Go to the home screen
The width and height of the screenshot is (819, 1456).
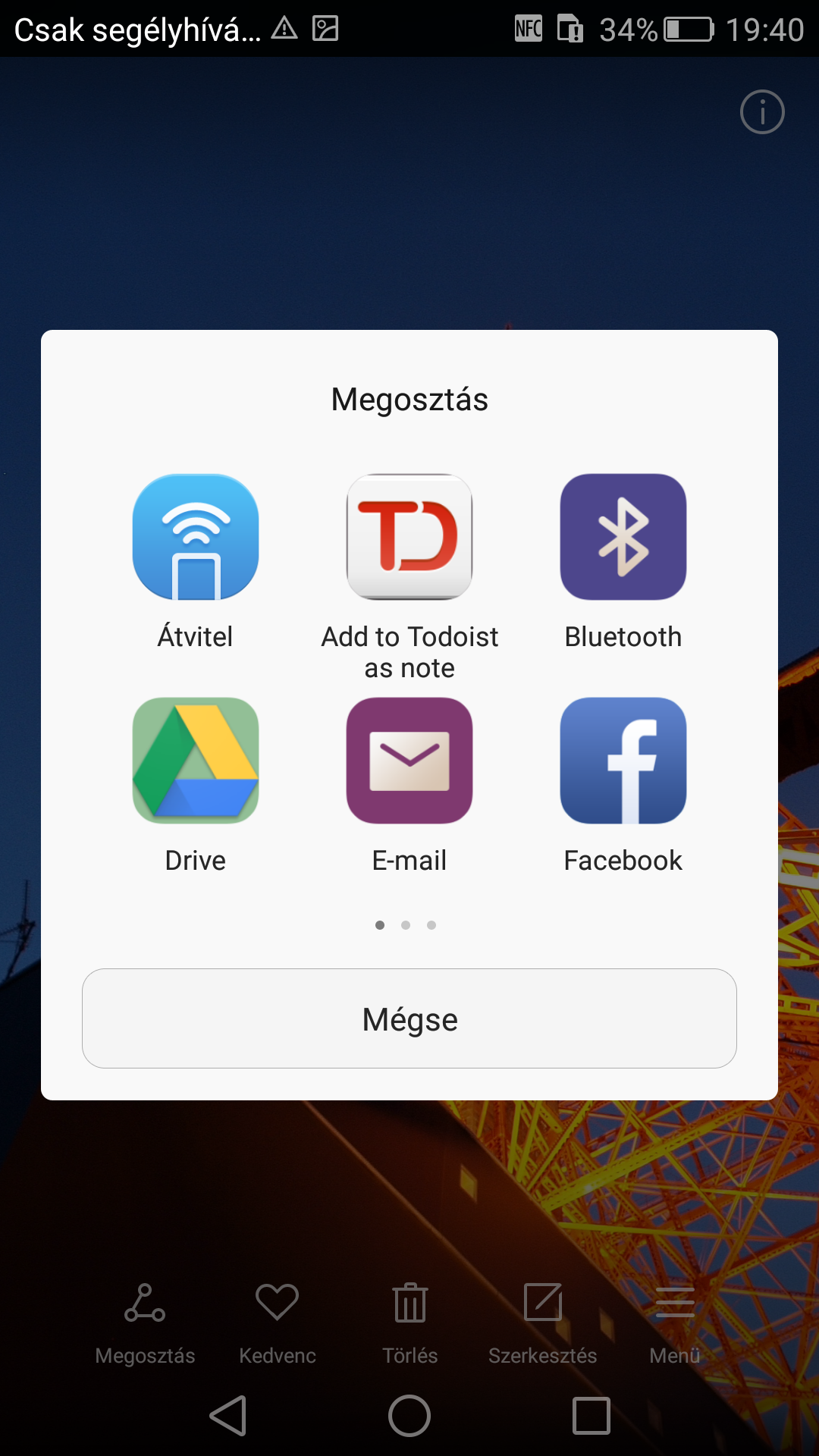409,1416
